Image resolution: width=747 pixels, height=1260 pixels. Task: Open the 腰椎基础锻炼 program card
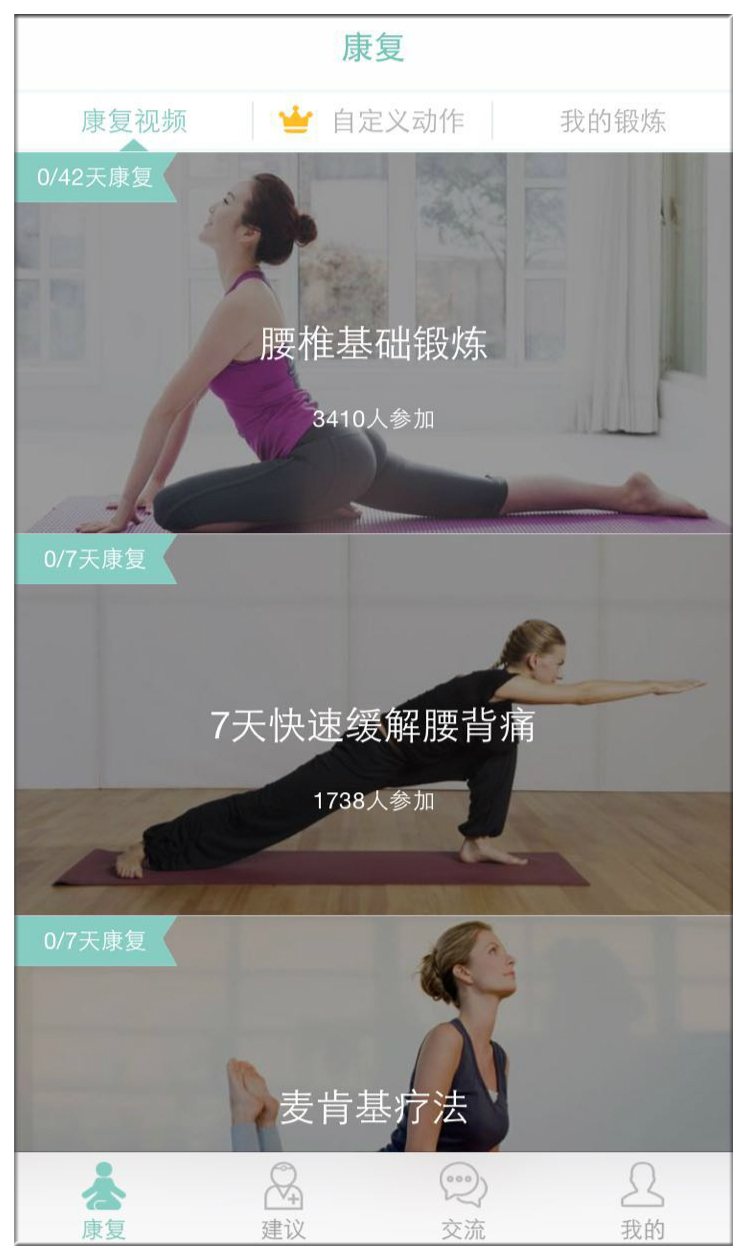(373, 343)
